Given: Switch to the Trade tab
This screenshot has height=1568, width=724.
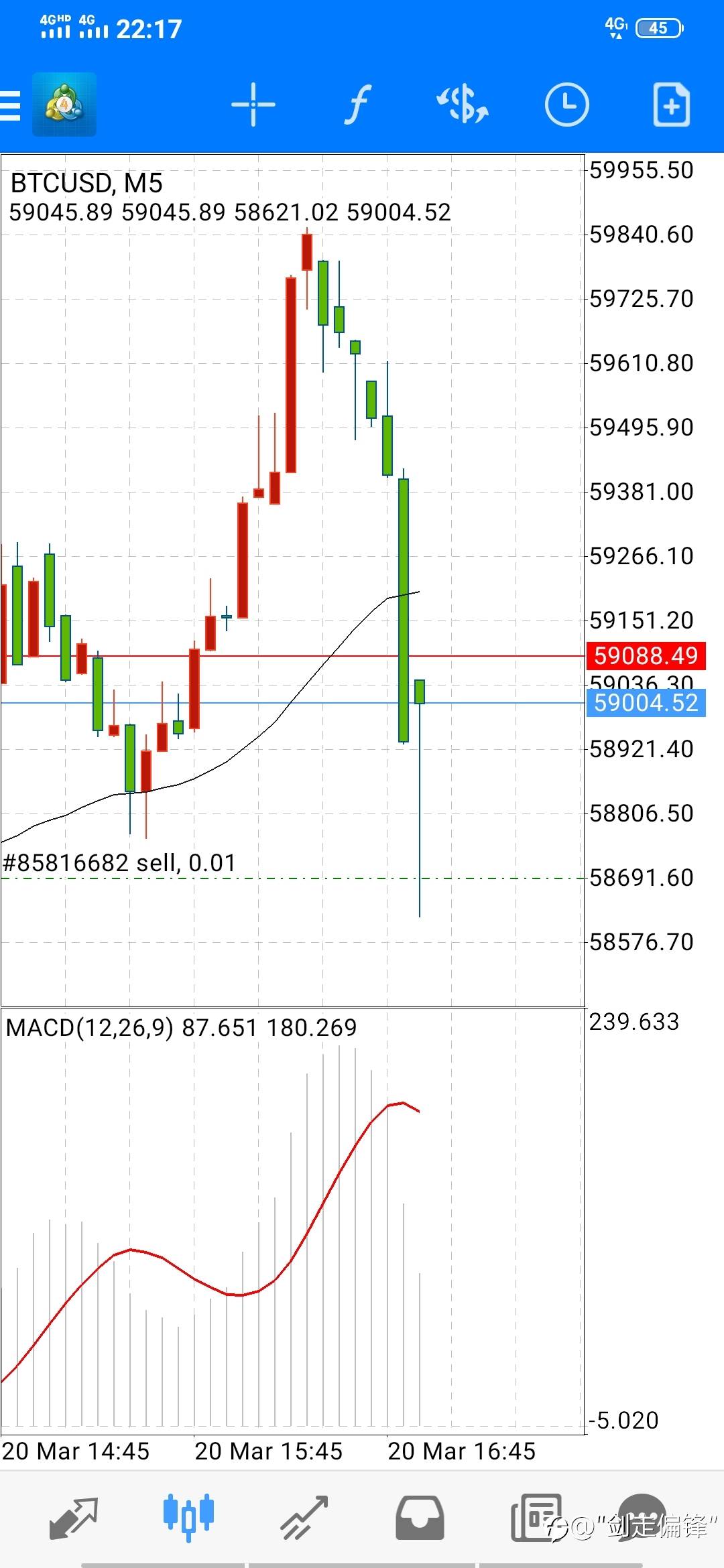Looking at the screenshot, I should click(304, 1517).
